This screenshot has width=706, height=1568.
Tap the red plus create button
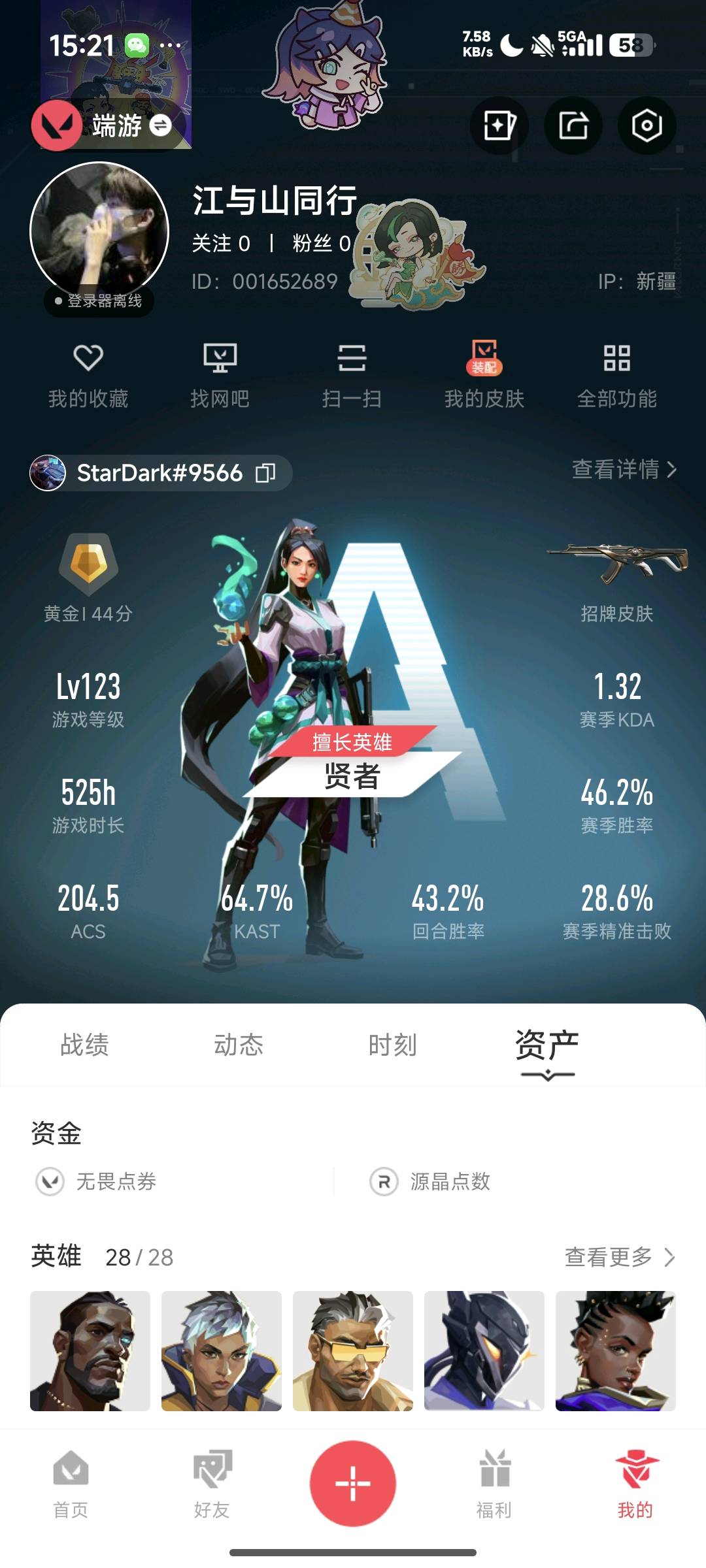pos(353,1483)
